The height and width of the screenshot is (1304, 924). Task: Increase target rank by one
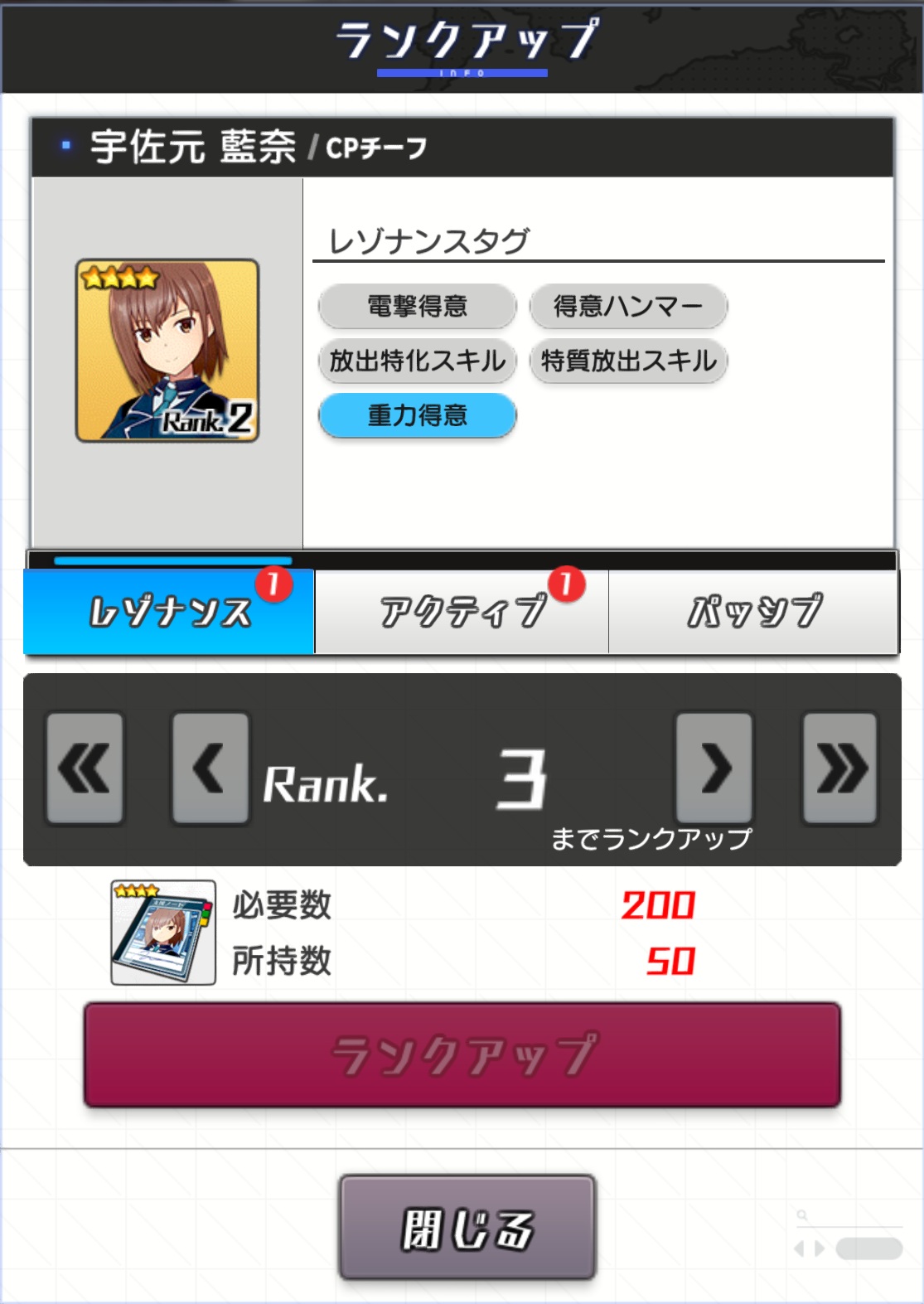(714, 768)
